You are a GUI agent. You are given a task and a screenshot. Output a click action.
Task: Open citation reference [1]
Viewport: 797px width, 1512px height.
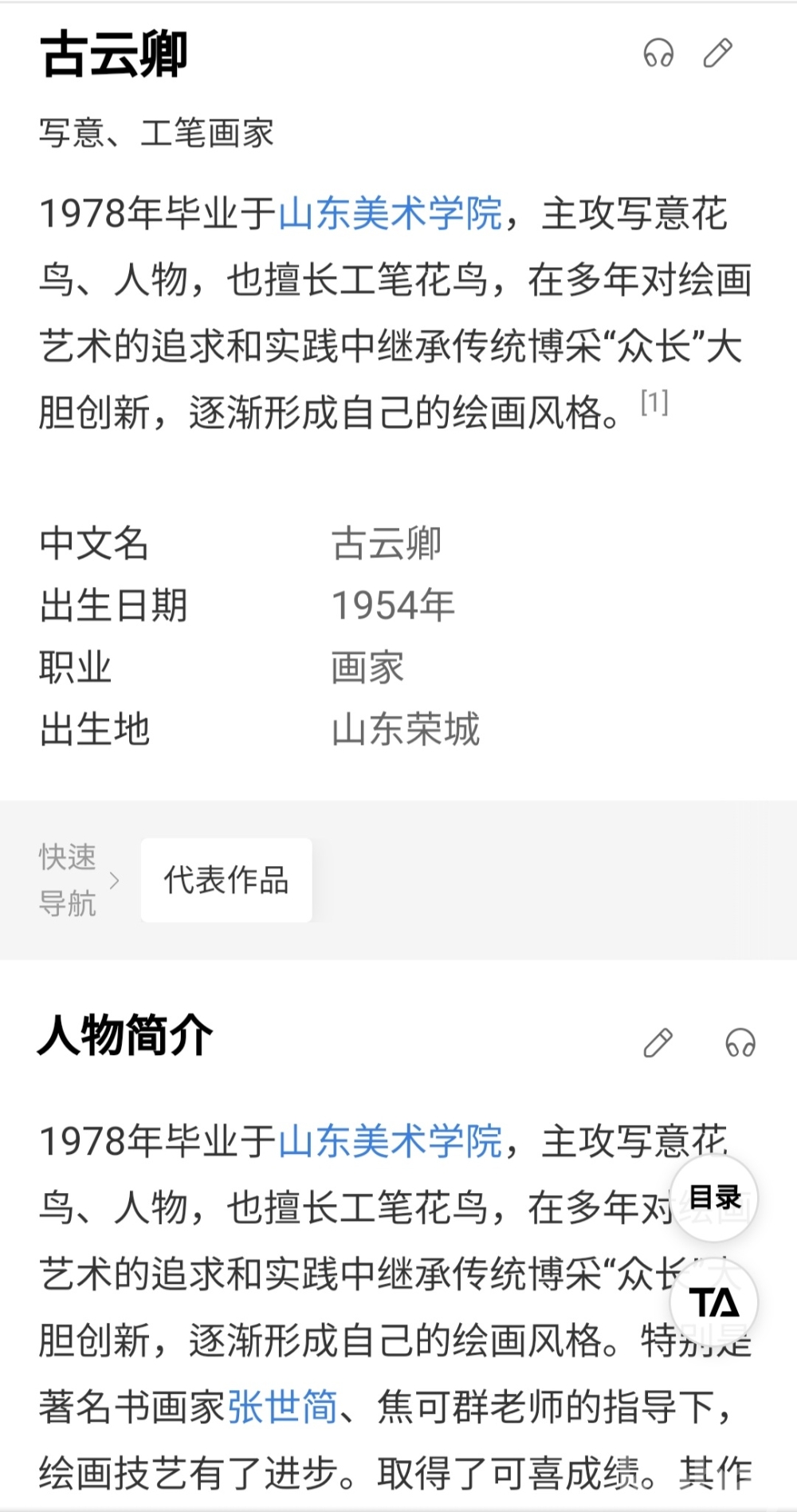click(654, 403)
